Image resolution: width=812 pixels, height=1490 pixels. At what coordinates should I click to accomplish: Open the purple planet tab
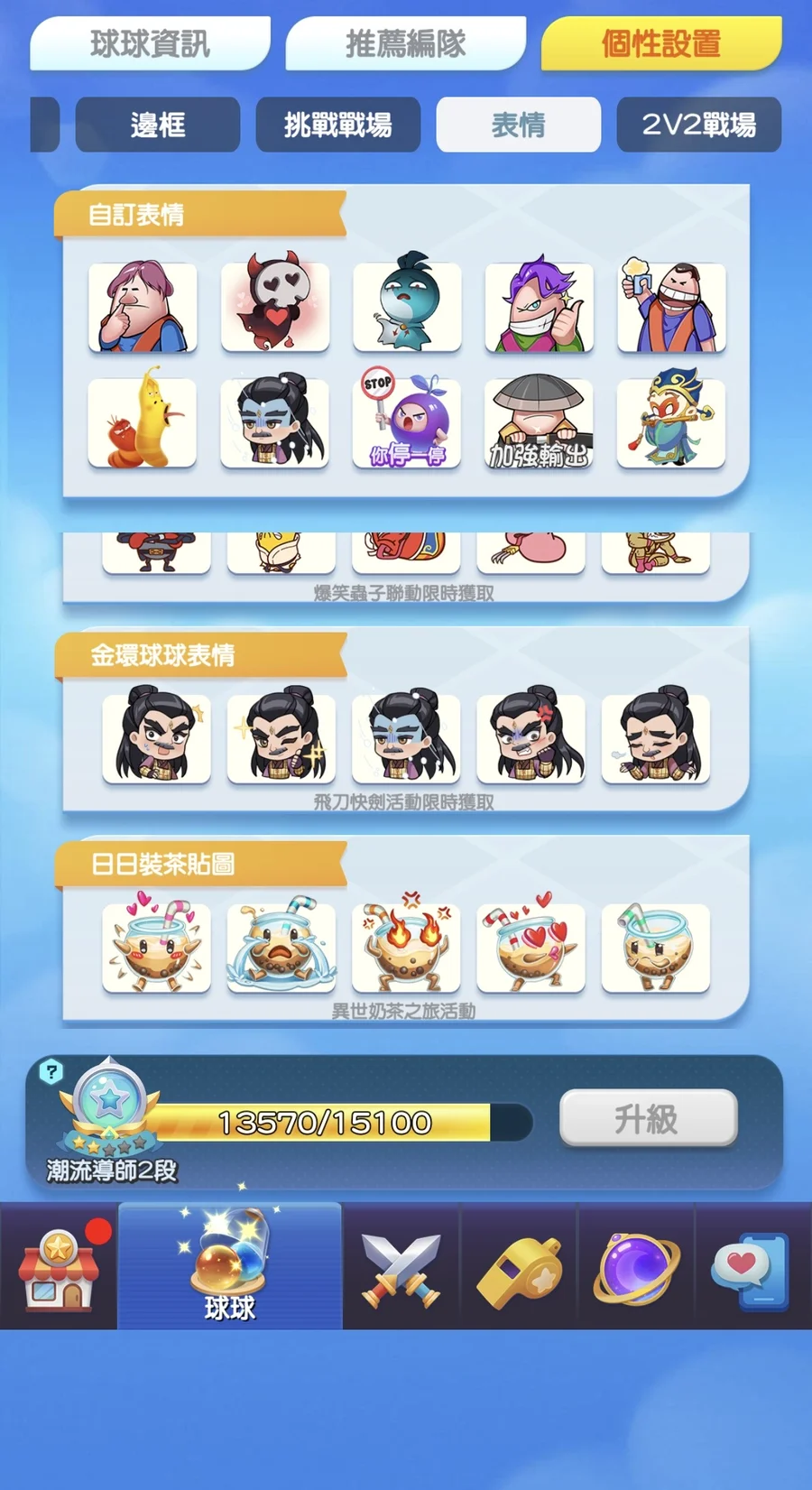tap(636, 1267)
